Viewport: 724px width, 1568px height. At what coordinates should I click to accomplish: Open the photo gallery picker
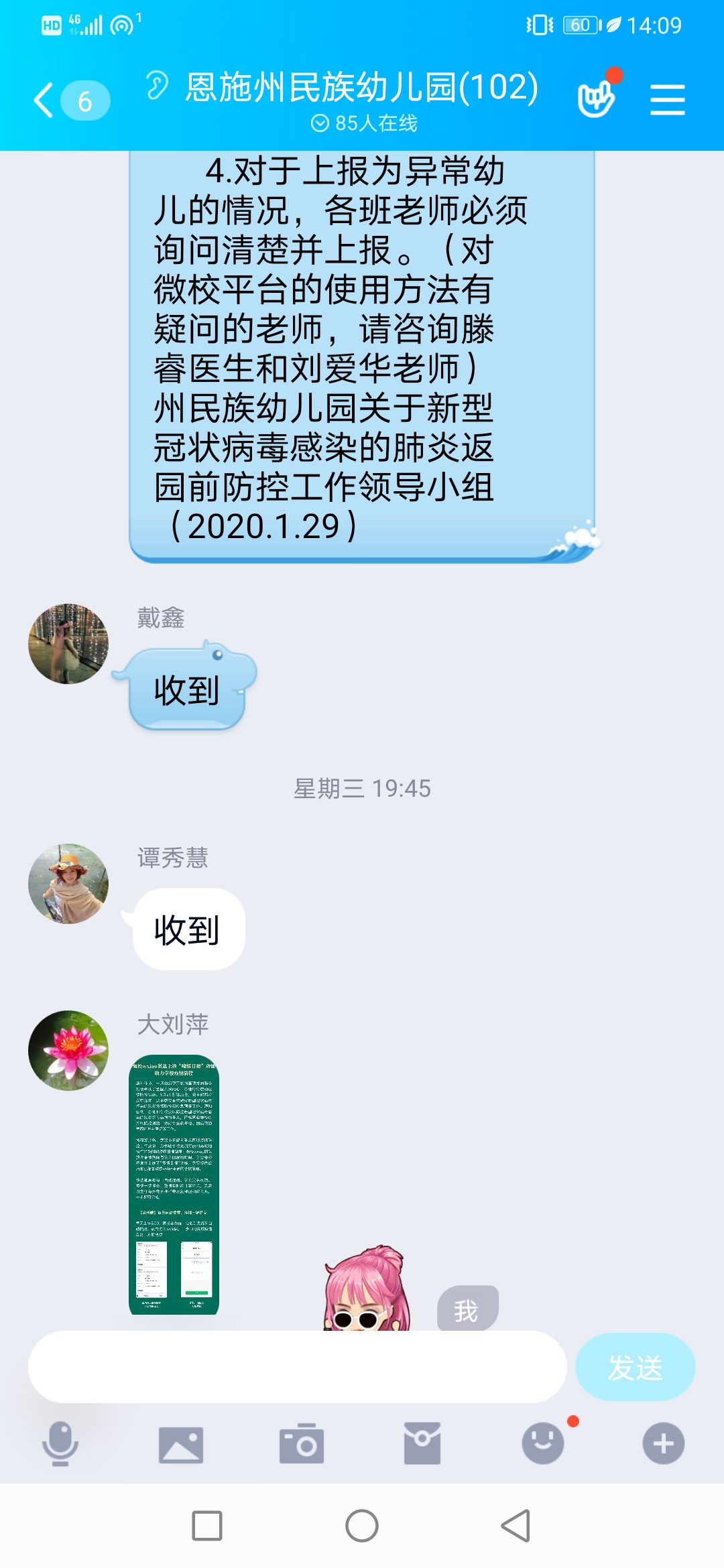click(181, 1444)
